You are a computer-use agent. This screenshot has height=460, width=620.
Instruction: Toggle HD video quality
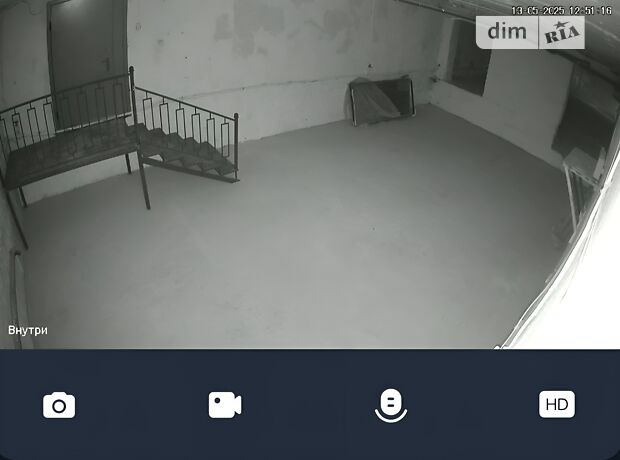point(557,404)
